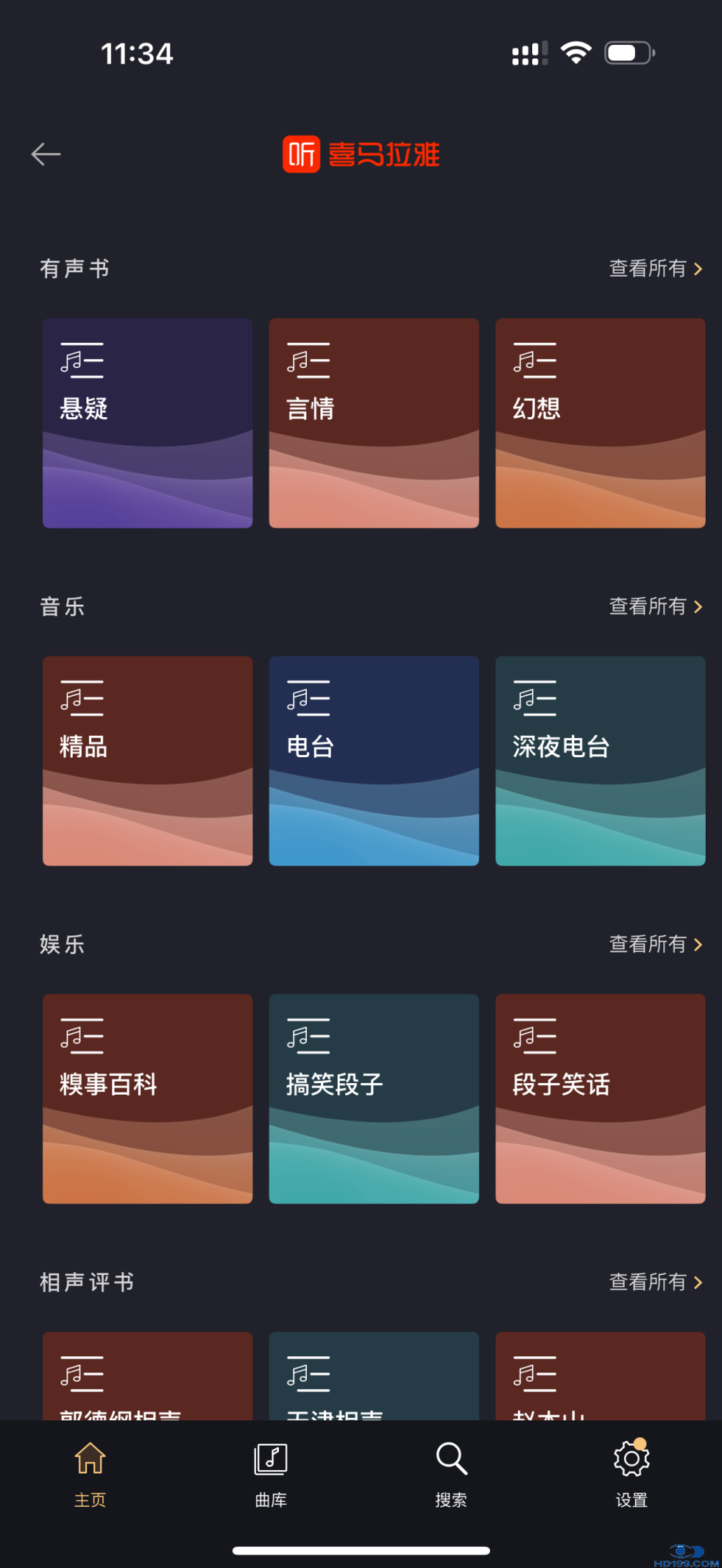The height and width of the screenshot is (1568, 722).
Task: View all in 有声书 section
Action: tap(655, 269)
